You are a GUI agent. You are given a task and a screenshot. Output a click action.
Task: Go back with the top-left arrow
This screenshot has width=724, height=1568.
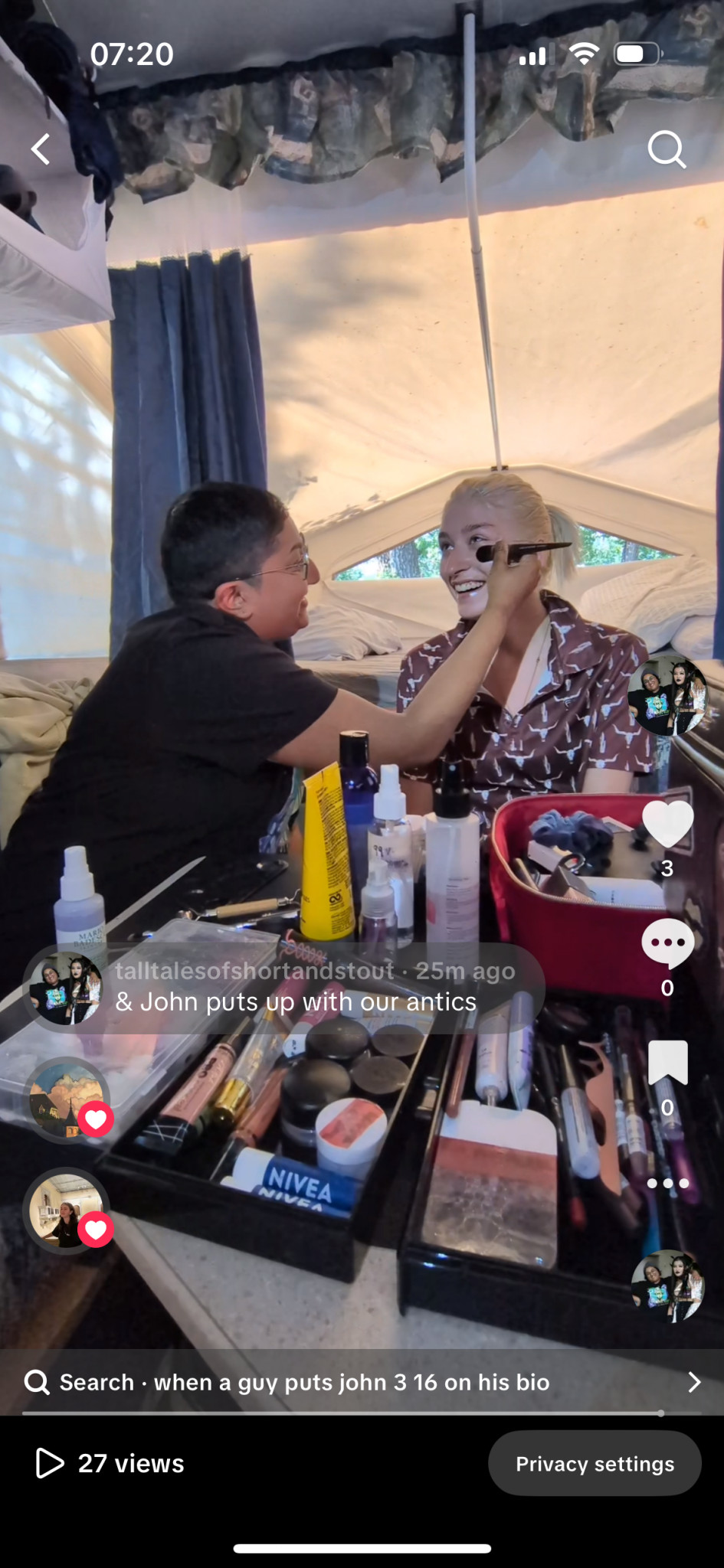pos(41,149)
